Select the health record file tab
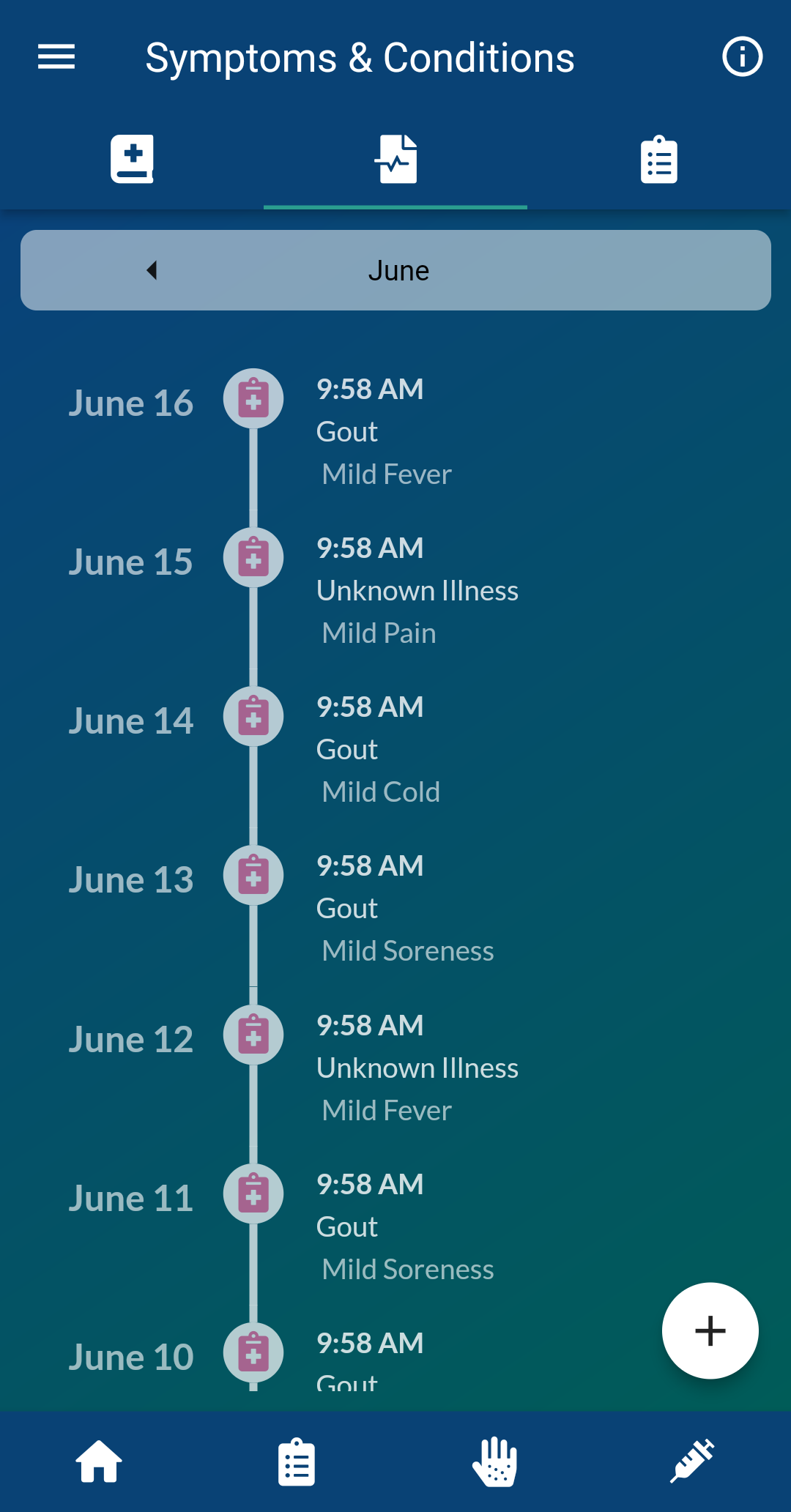791x1512 pixels. coord(395,159)
